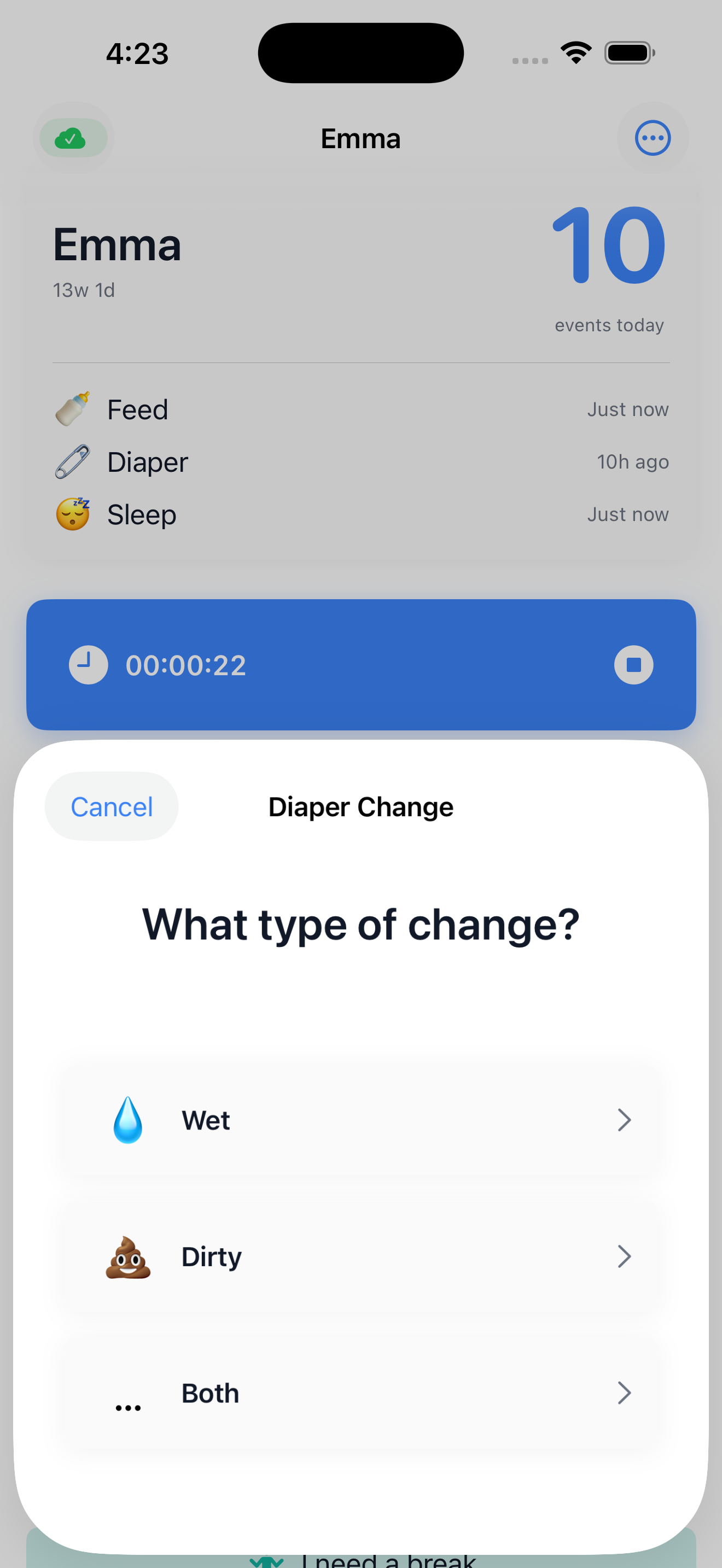Viewport: 722px width, 1568px height.
Task: Tap the water droplet icon for Wet
Action: (x=127, y=1119)
